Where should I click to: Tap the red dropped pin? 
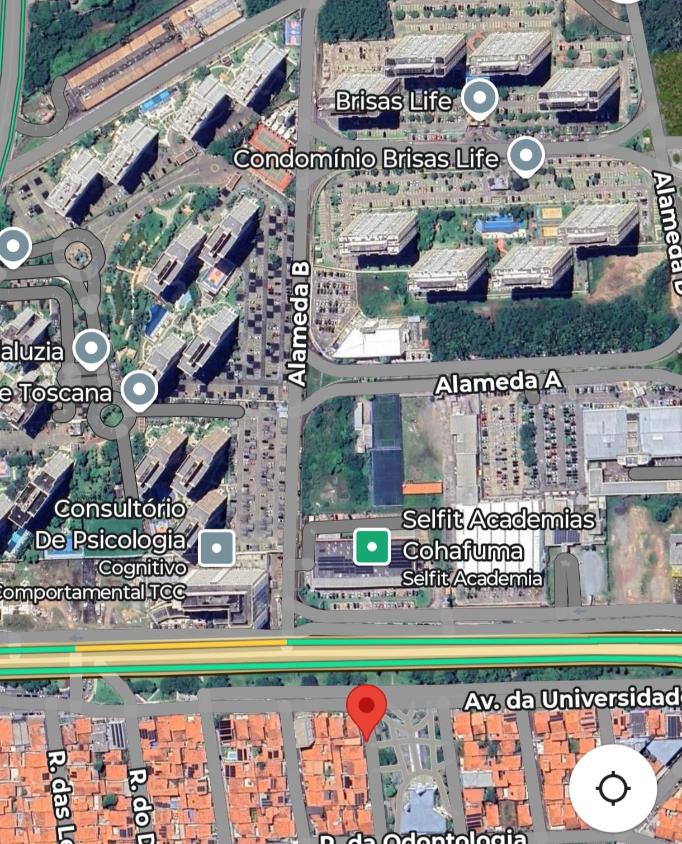tap(366, 709)
